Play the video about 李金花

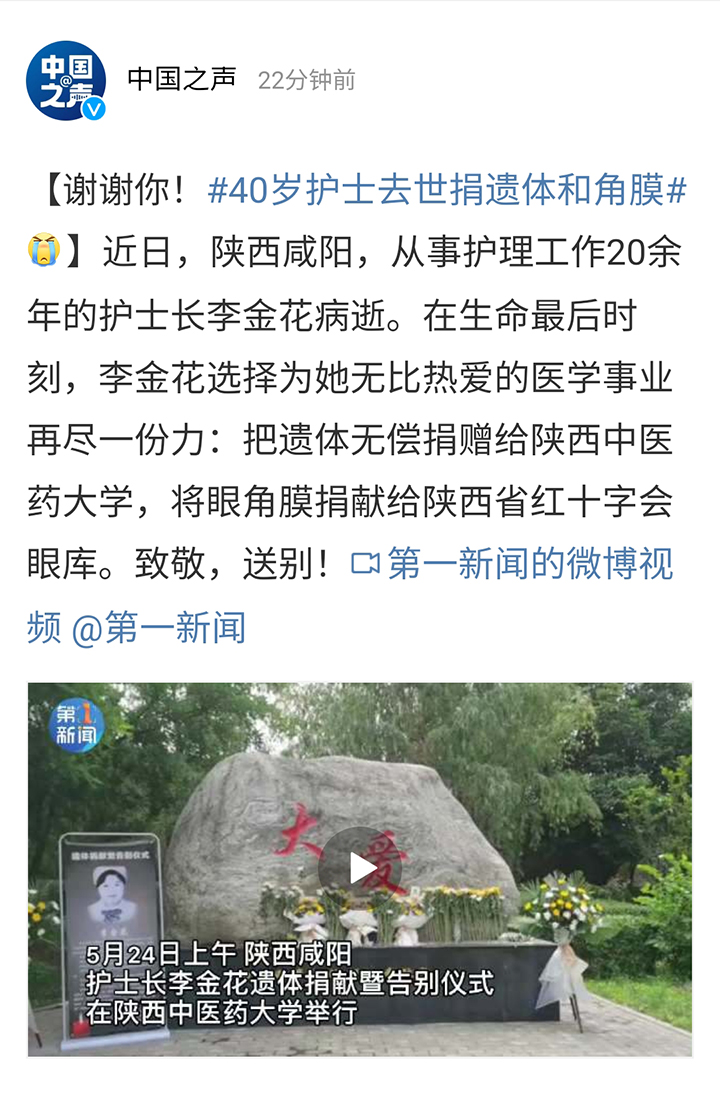point(361,868)
